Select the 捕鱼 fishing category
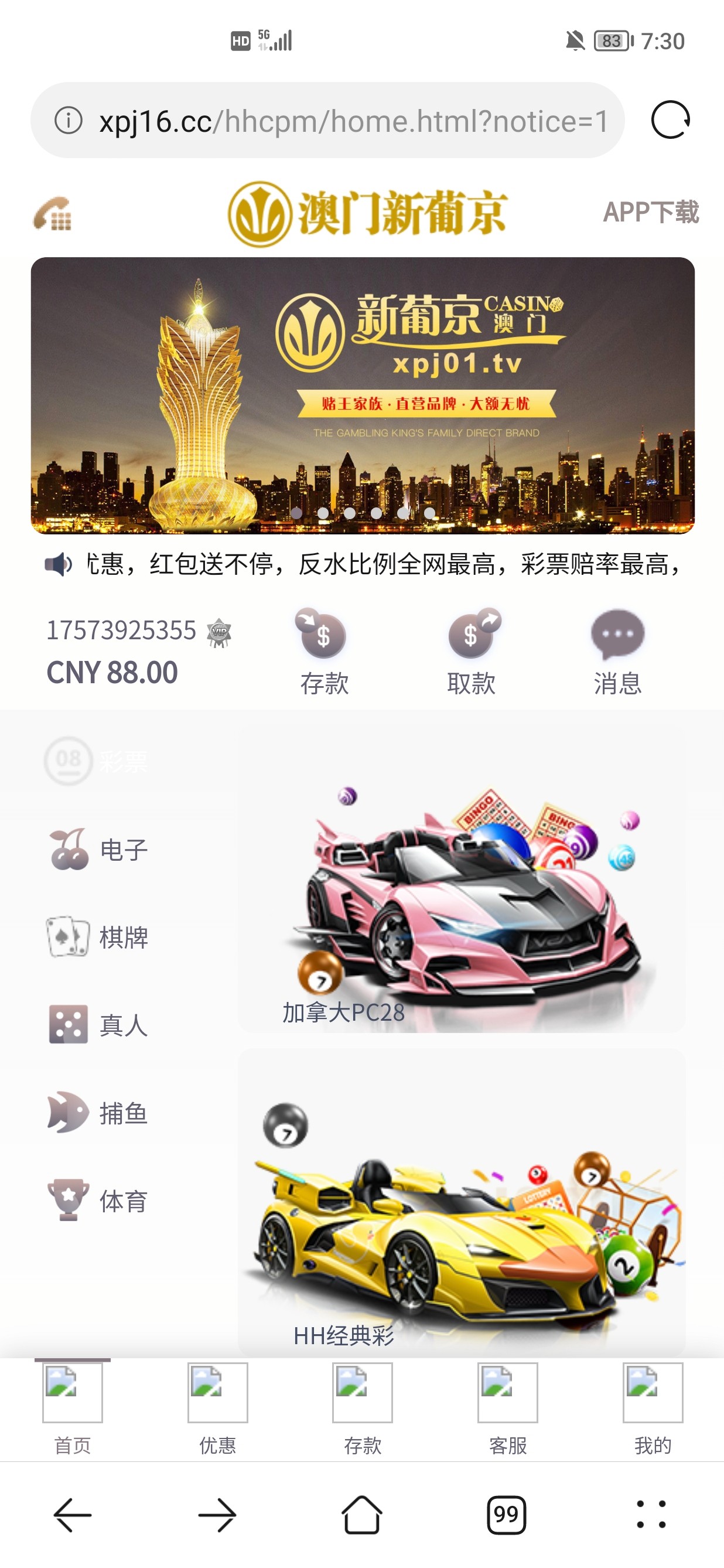Viewport: 724px width, 1568px height. pos(98,1113)
